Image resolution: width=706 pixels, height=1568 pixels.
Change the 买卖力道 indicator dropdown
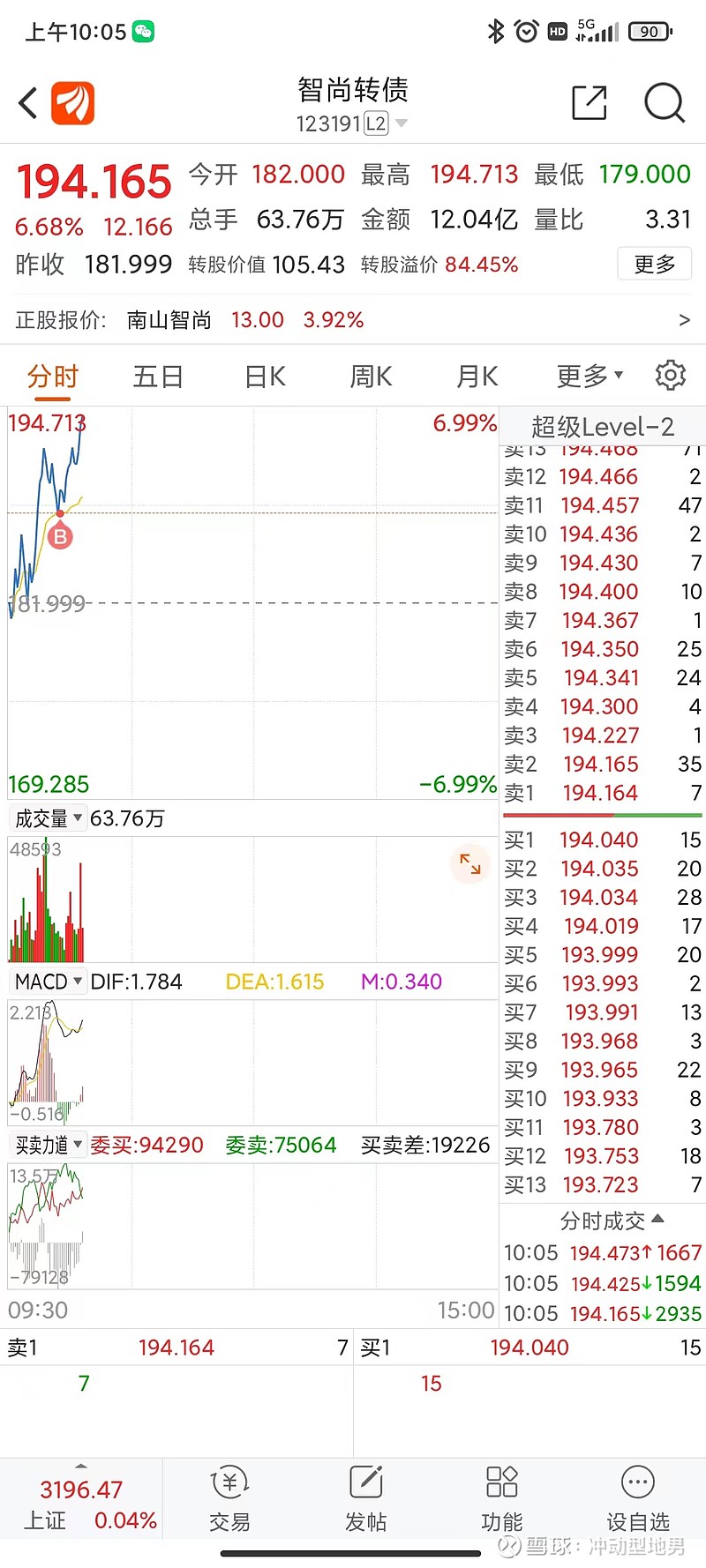(49, 1145)
